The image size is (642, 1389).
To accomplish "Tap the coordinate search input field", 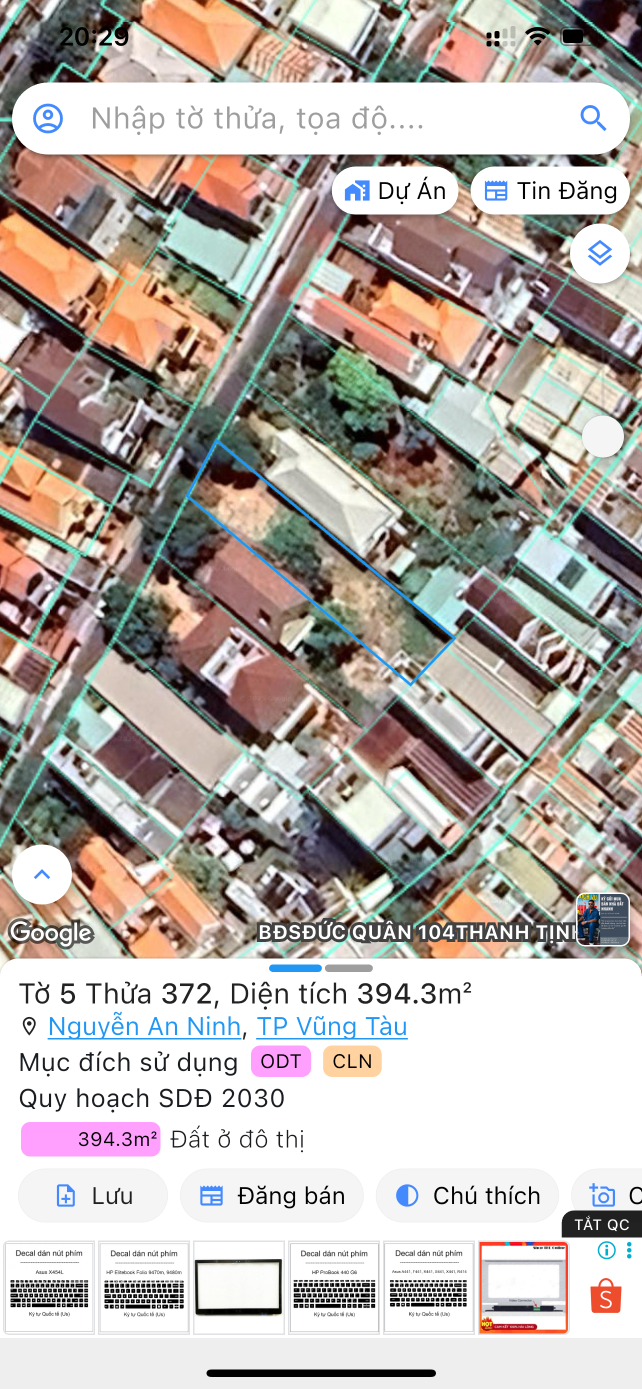I will (320, 119).
